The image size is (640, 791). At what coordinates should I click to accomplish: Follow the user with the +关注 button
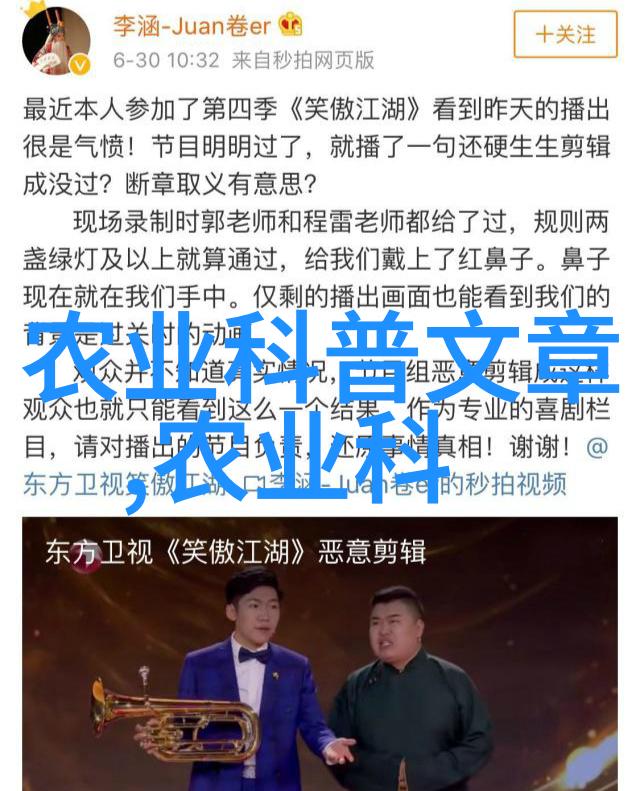565,34
